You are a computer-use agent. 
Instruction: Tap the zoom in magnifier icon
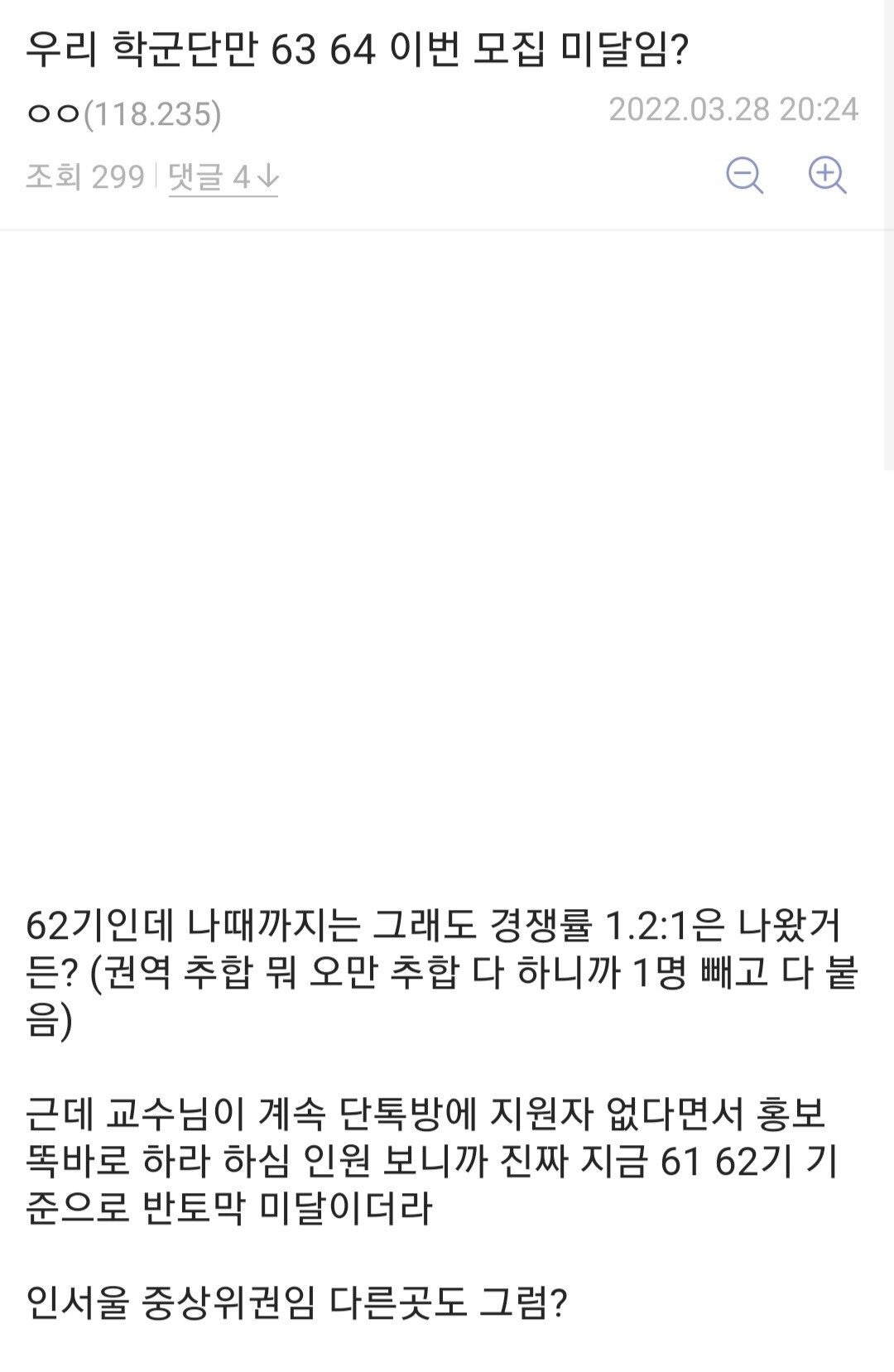tap(826, 175)
